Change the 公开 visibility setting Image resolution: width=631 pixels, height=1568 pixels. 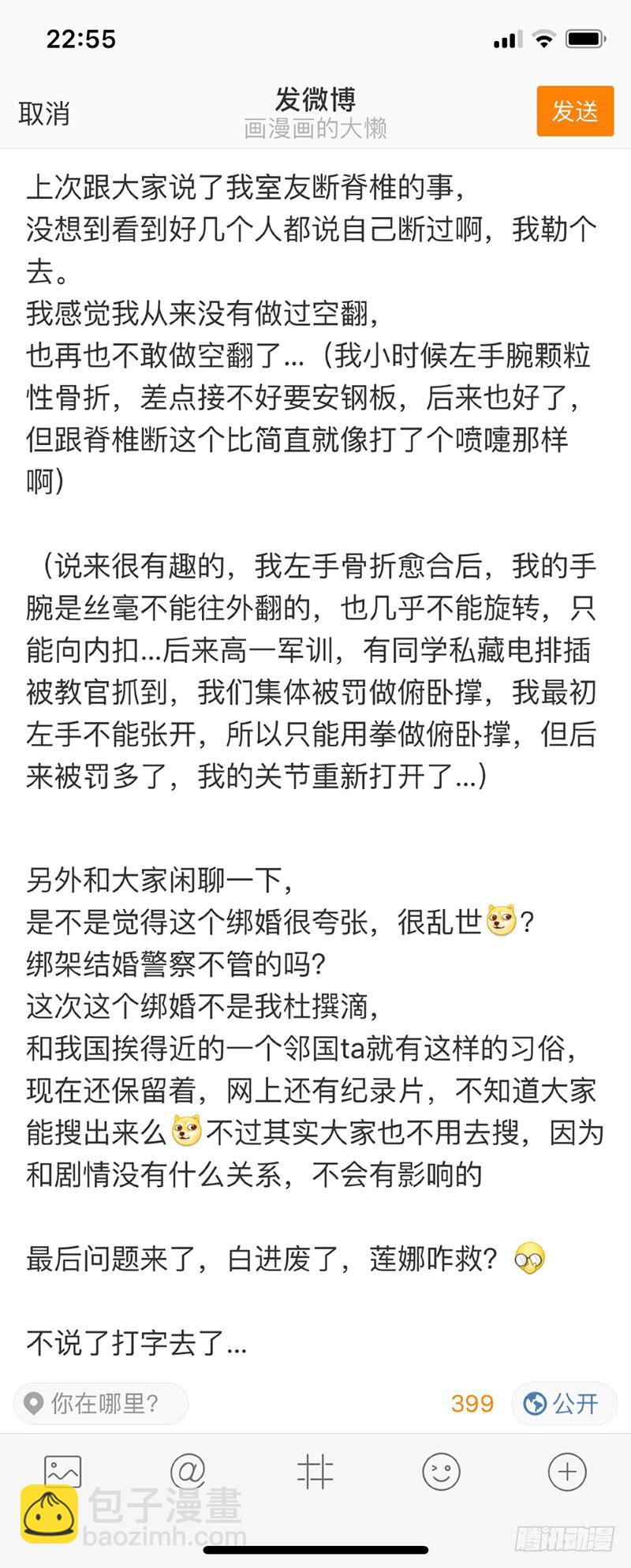tap(563, 1404)
